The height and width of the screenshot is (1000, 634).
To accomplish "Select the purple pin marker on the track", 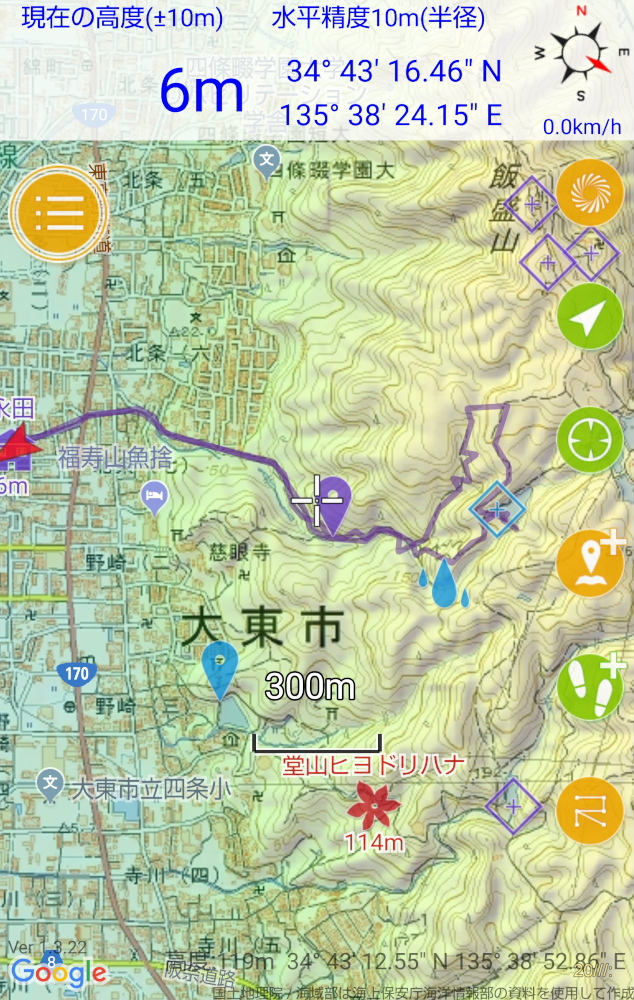I will pos(332,501).
